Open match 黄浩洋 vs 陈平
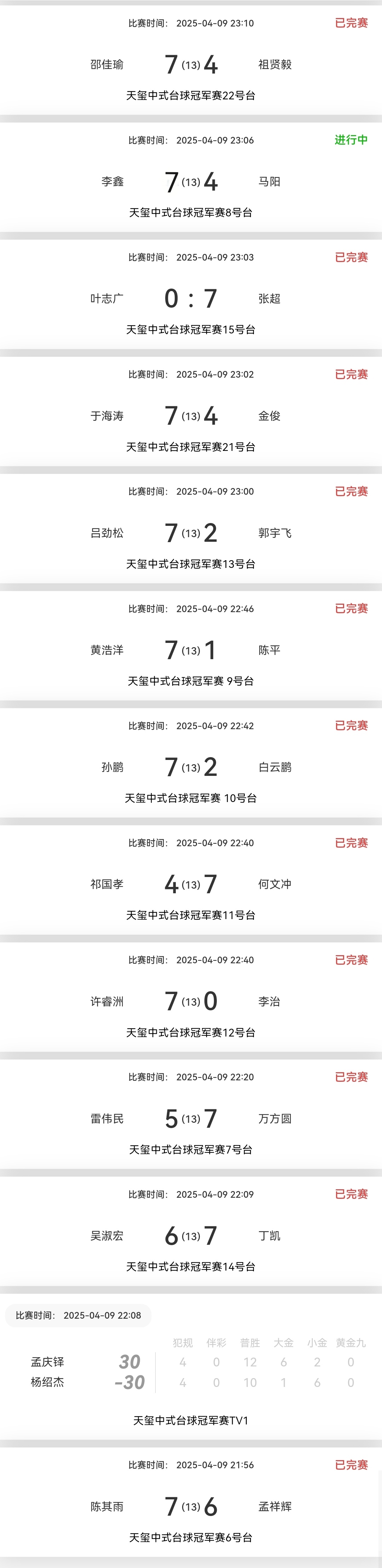Screen dimensions: 382x1568 (191, 650)
